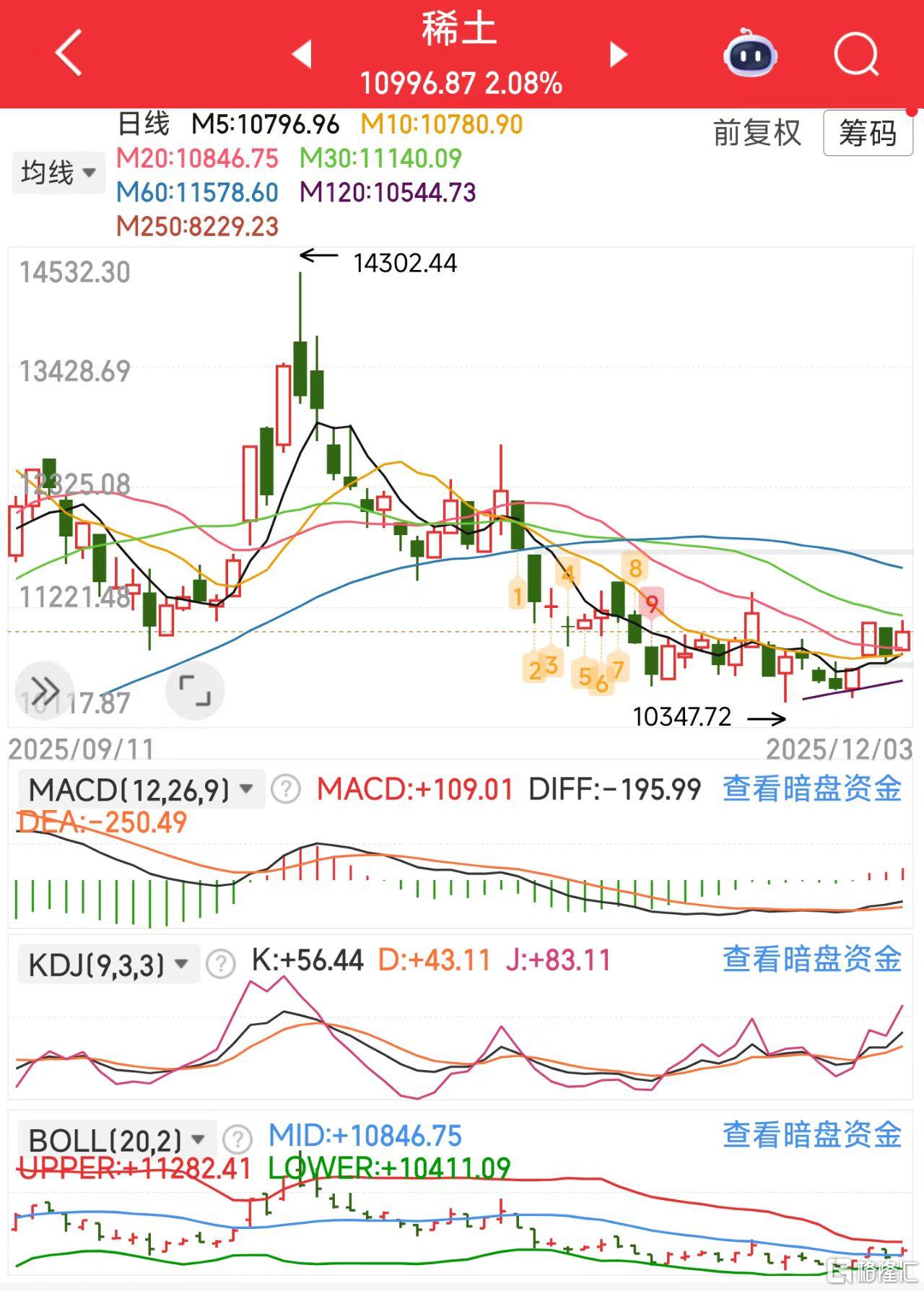This screenshot has width=924, height=1291.
Task: Switch to the previous index with left triangle
Action: click(302, 54)
